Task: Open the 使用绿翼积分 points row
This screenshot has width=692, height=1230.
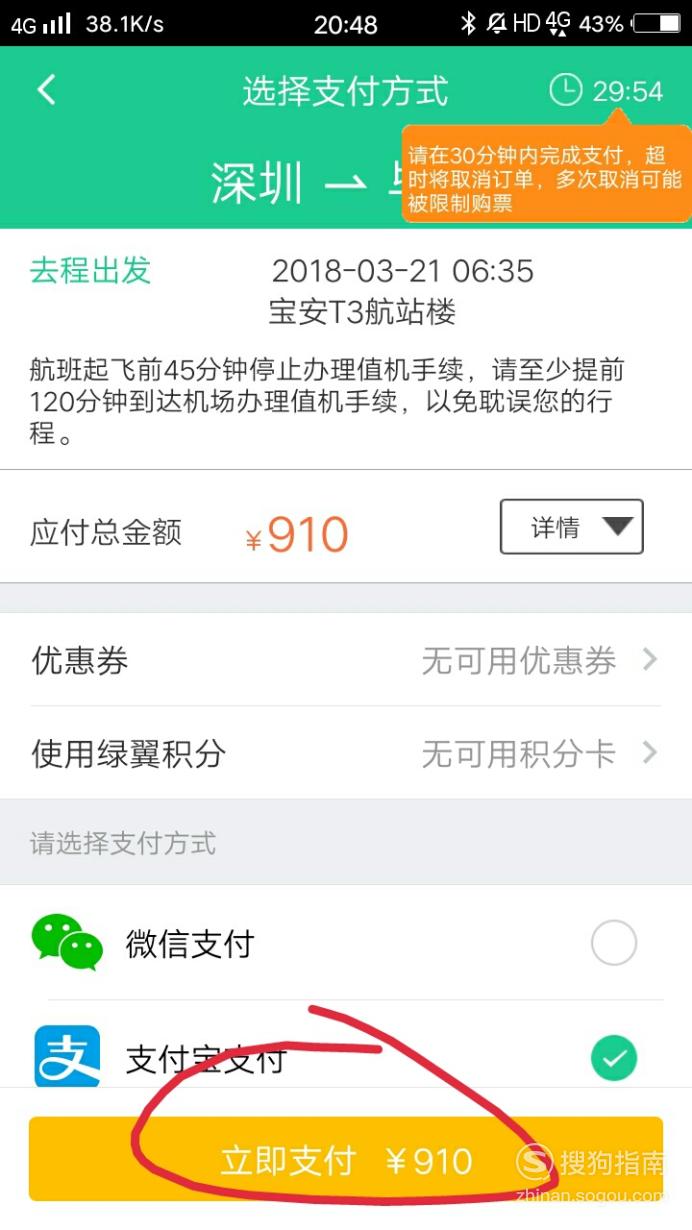Action: coord(346,753)
